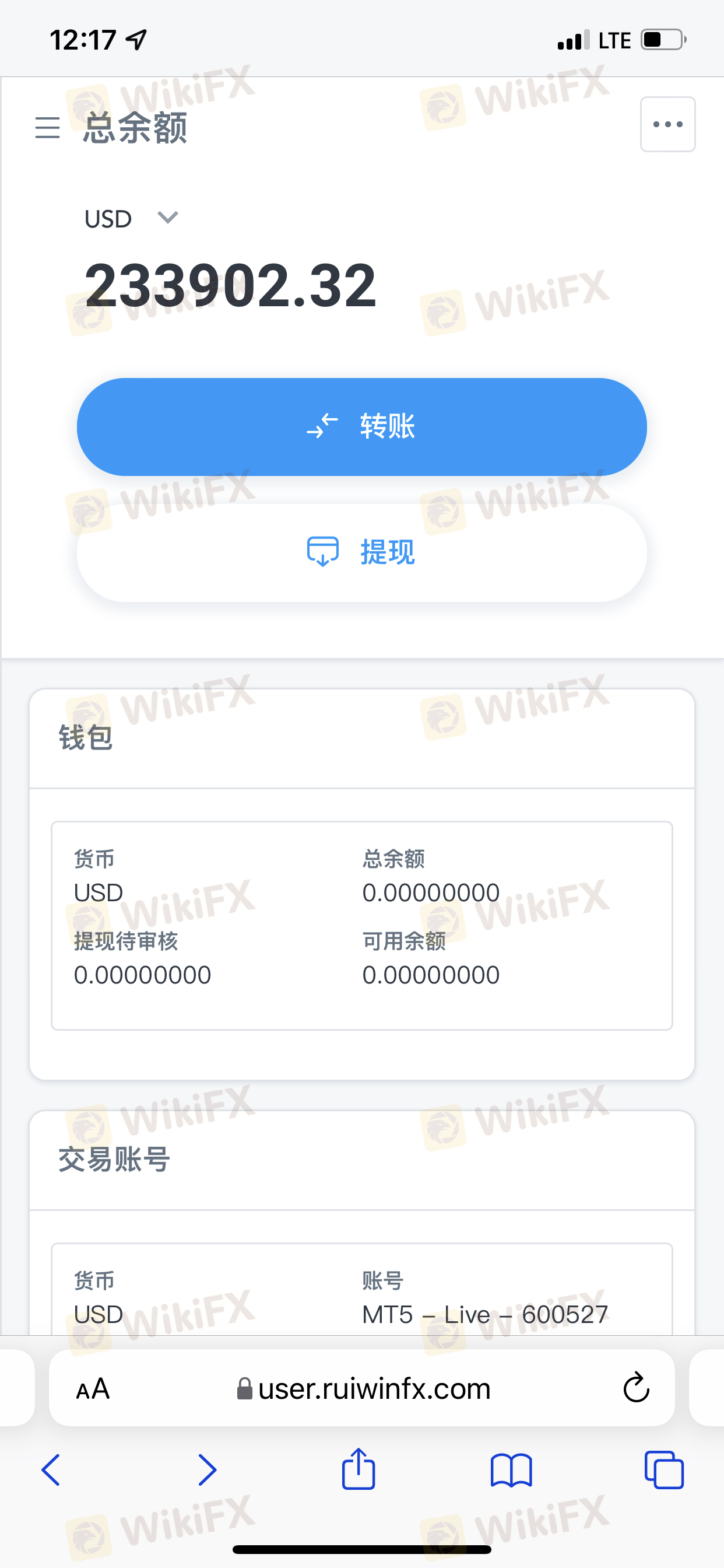Image resolution: width=724 pixels, height=1568 pixels.
Task: Go back to the previous page
Action: [51, 1470]
